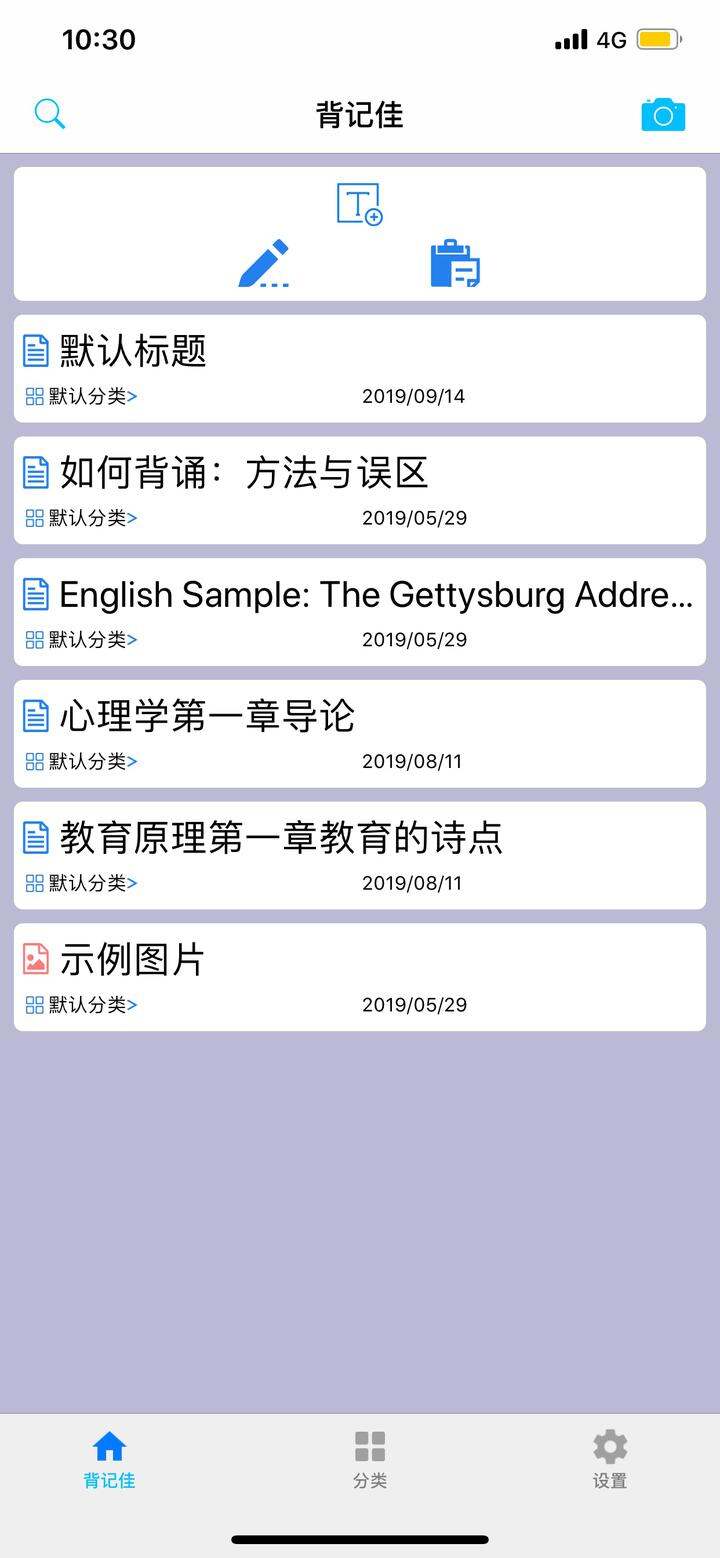
Task: Tap 默认分类 link under 示例图片
Action: point(82,1005)
